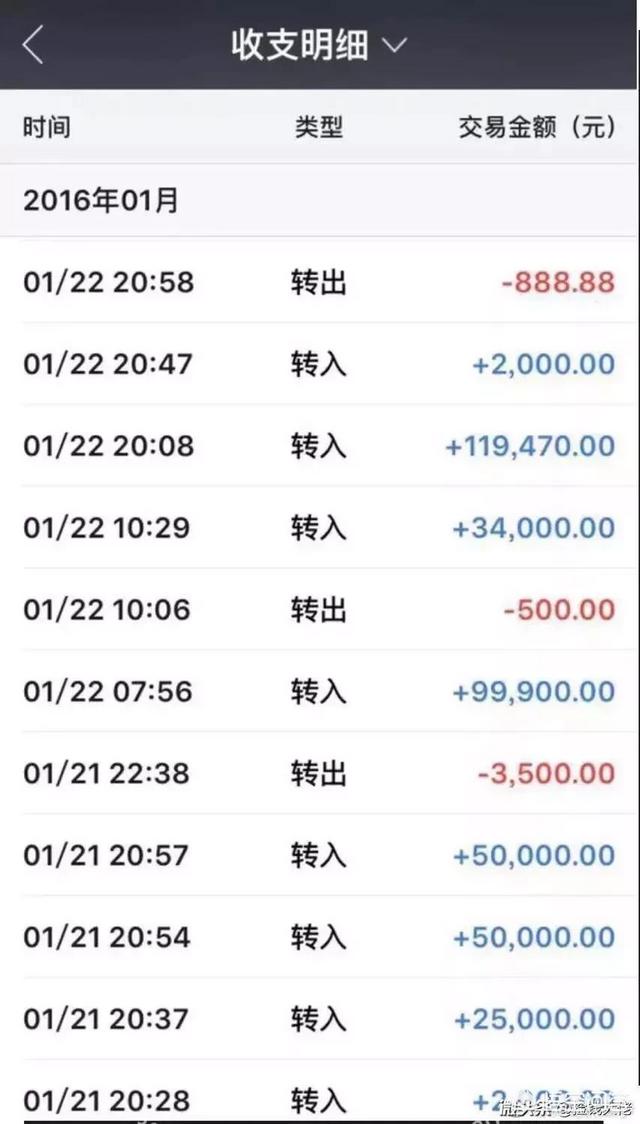Open the +50,000.00 transfer at 01/21 20:54

pos(320,937)
